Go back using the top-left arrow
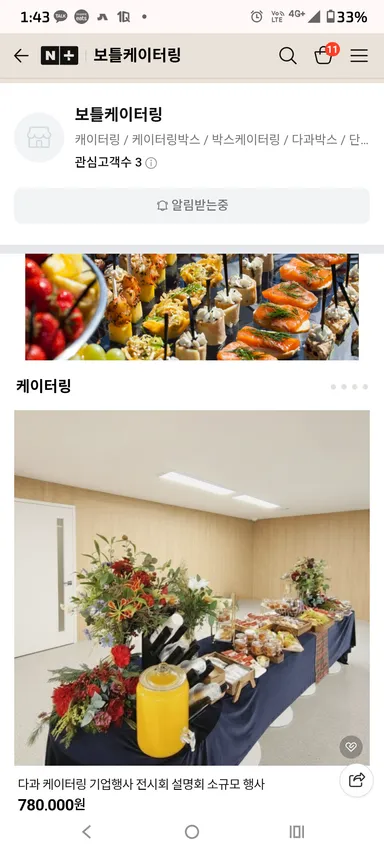The image size is (384, 853). (x=21, y=55)
